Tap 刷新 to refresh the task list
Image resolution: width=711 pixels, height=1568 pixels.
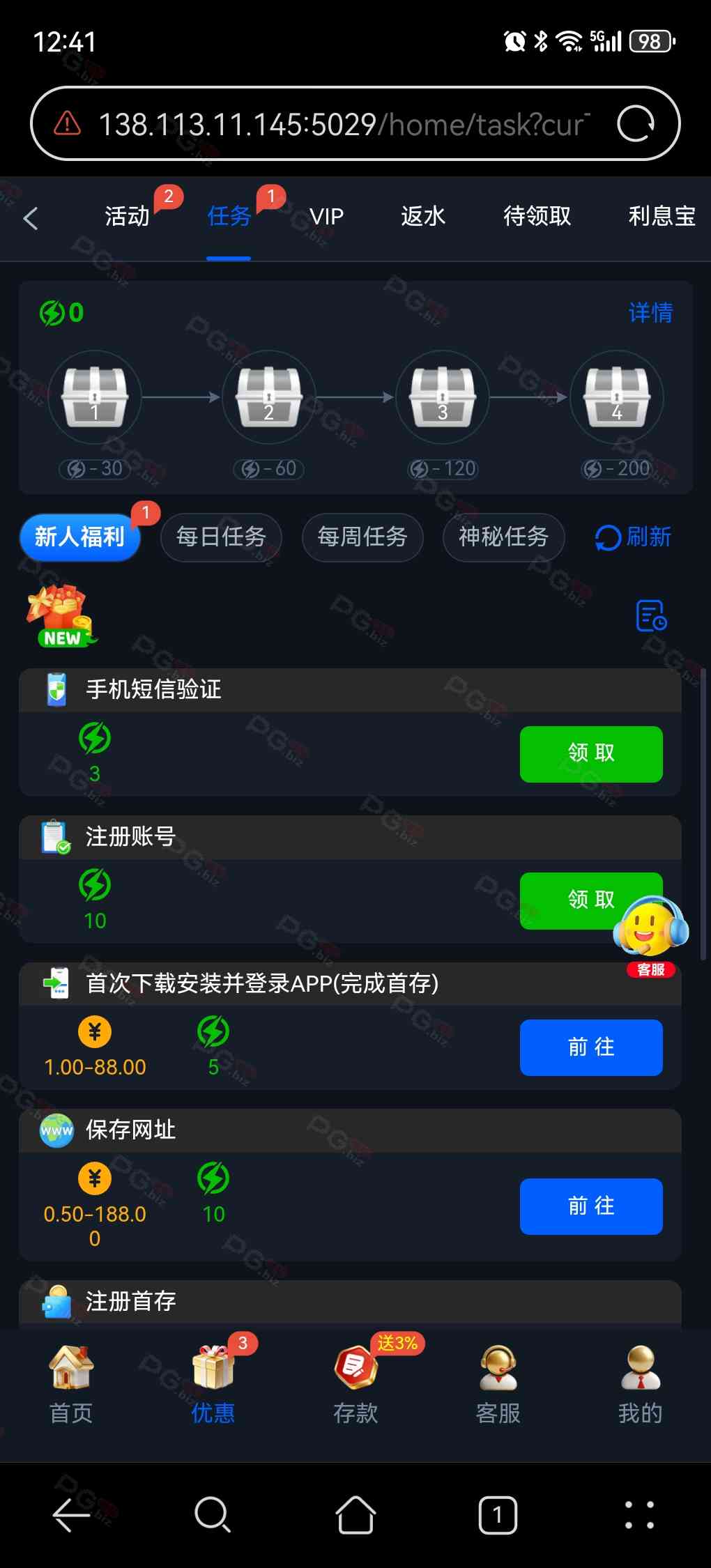(x=633, y=537)
